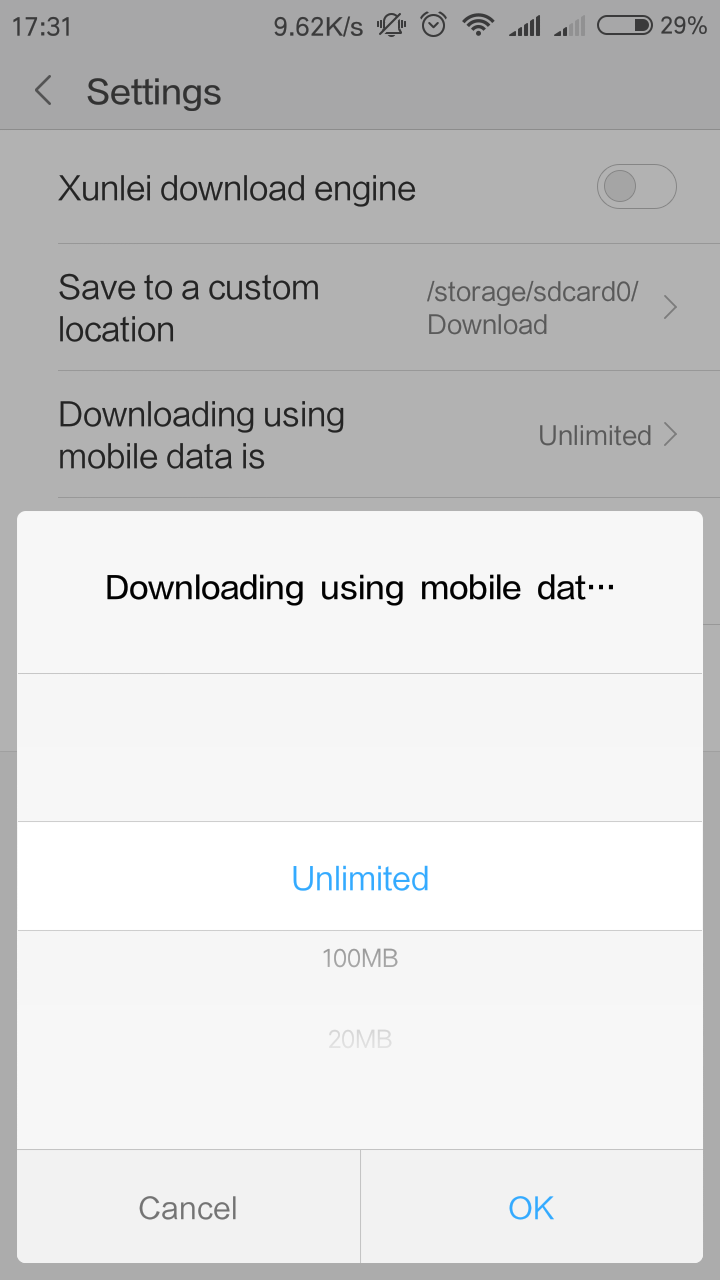Confirm the selection with OK
The image size is (720, 1280).
pos(531,1207)
